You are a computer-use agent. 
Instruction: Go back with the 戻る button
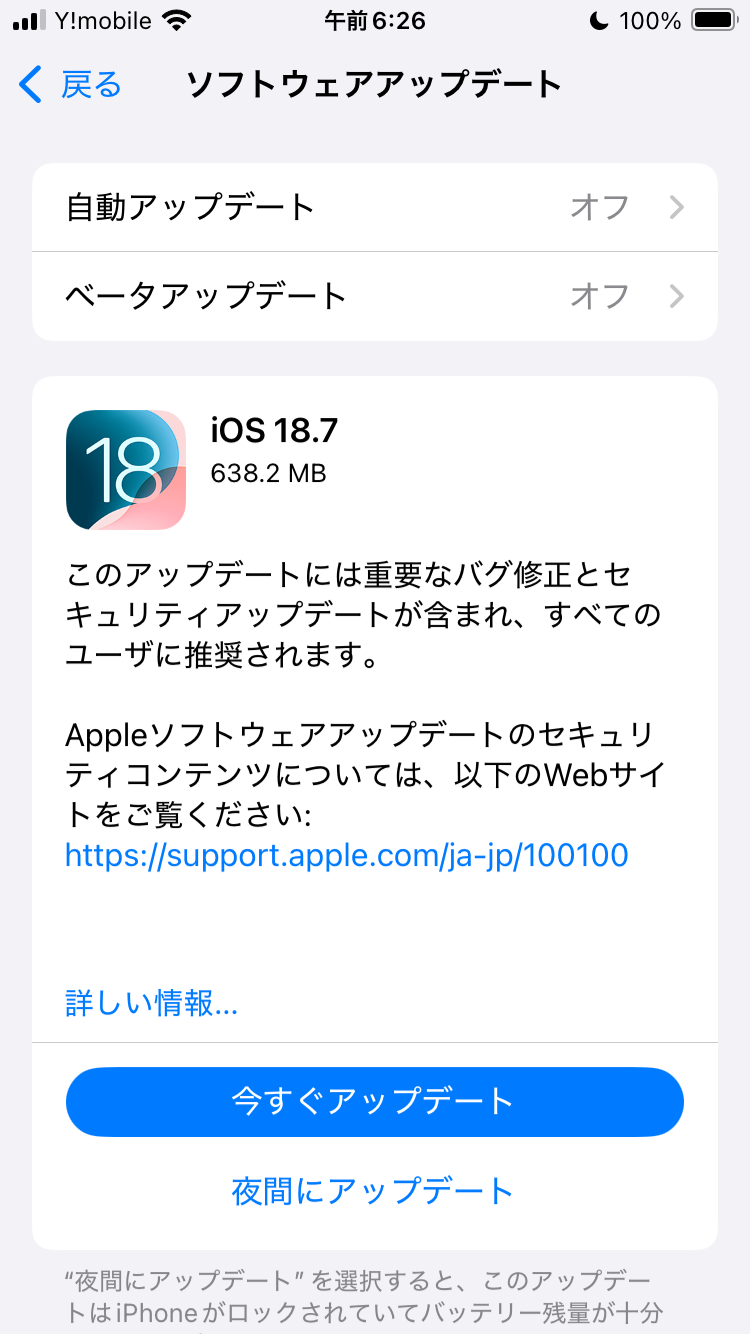[70, 85]
